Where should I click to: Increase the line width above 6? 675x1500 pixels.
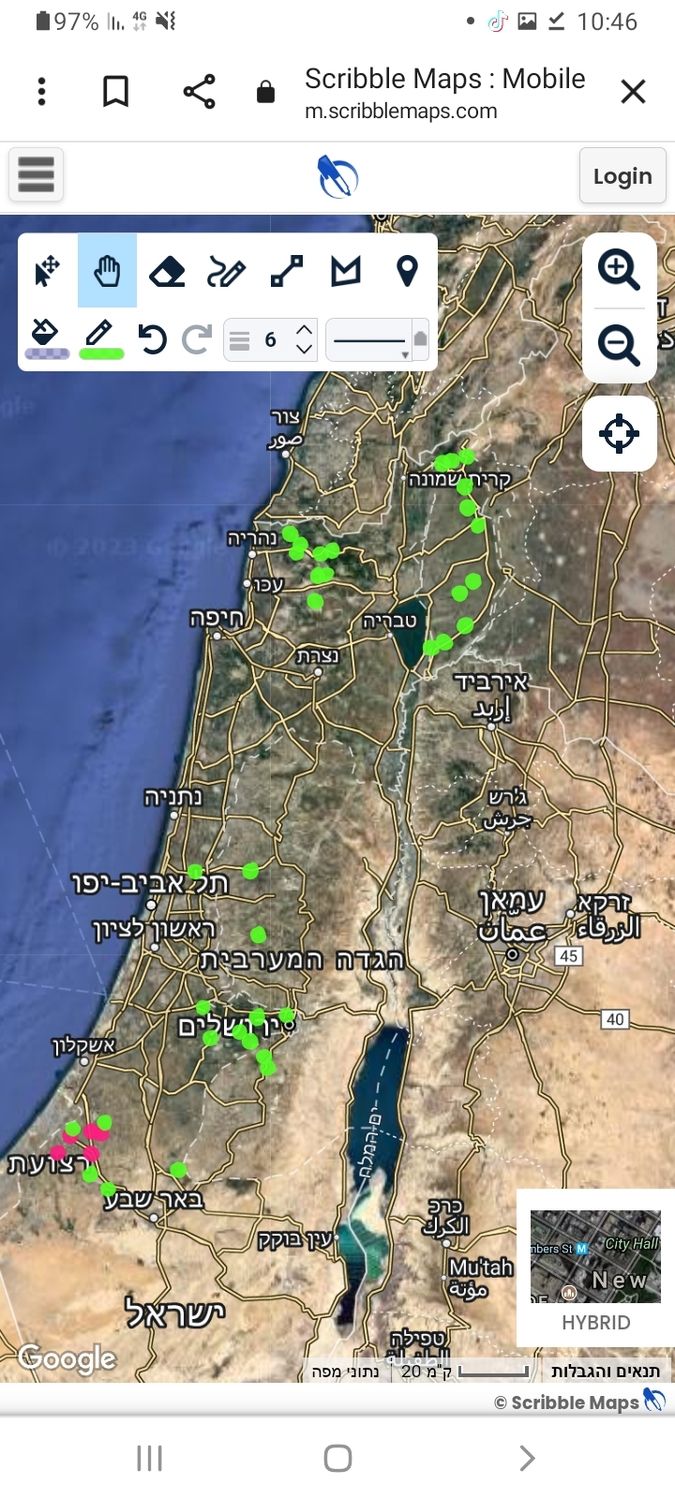coord(304,329)
